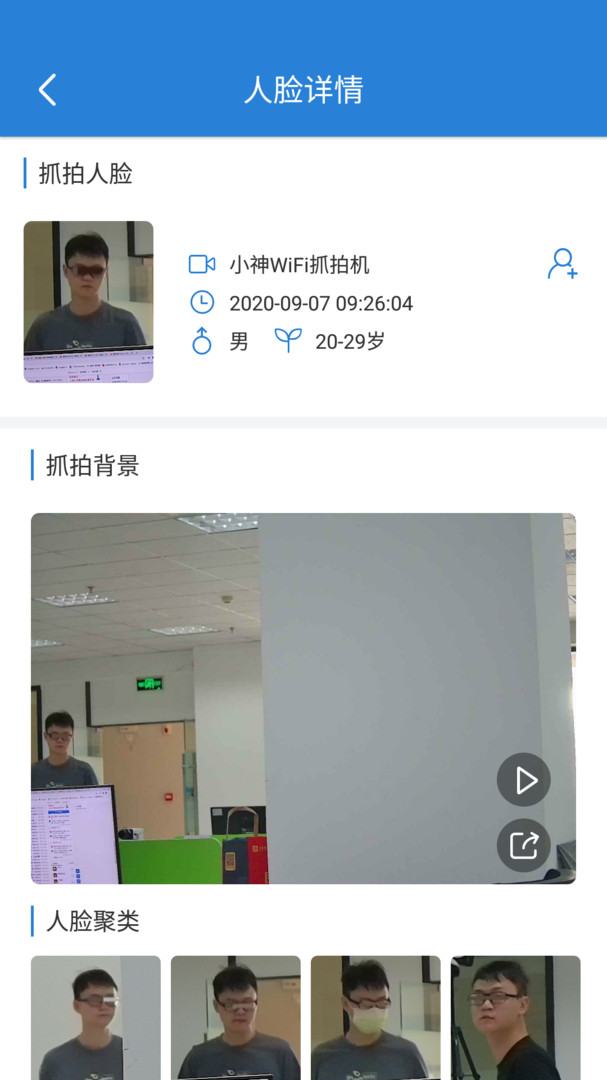Open the 人脸聚类 photo with the black shirt
This screenshot has width=607, height=1080.
point(515,1017)
